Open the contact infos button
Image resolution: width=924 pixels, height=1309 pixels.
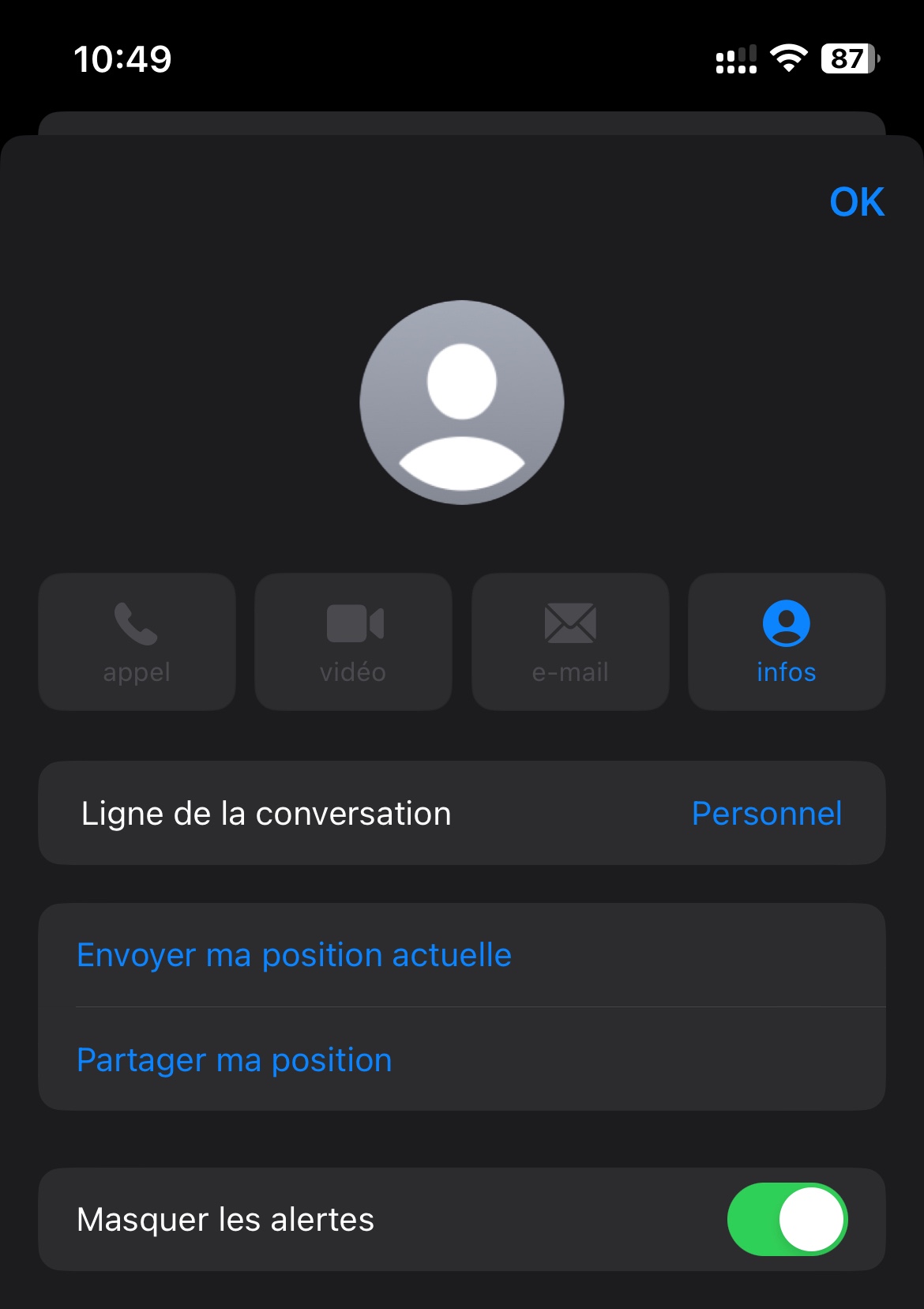coord(786,641)
